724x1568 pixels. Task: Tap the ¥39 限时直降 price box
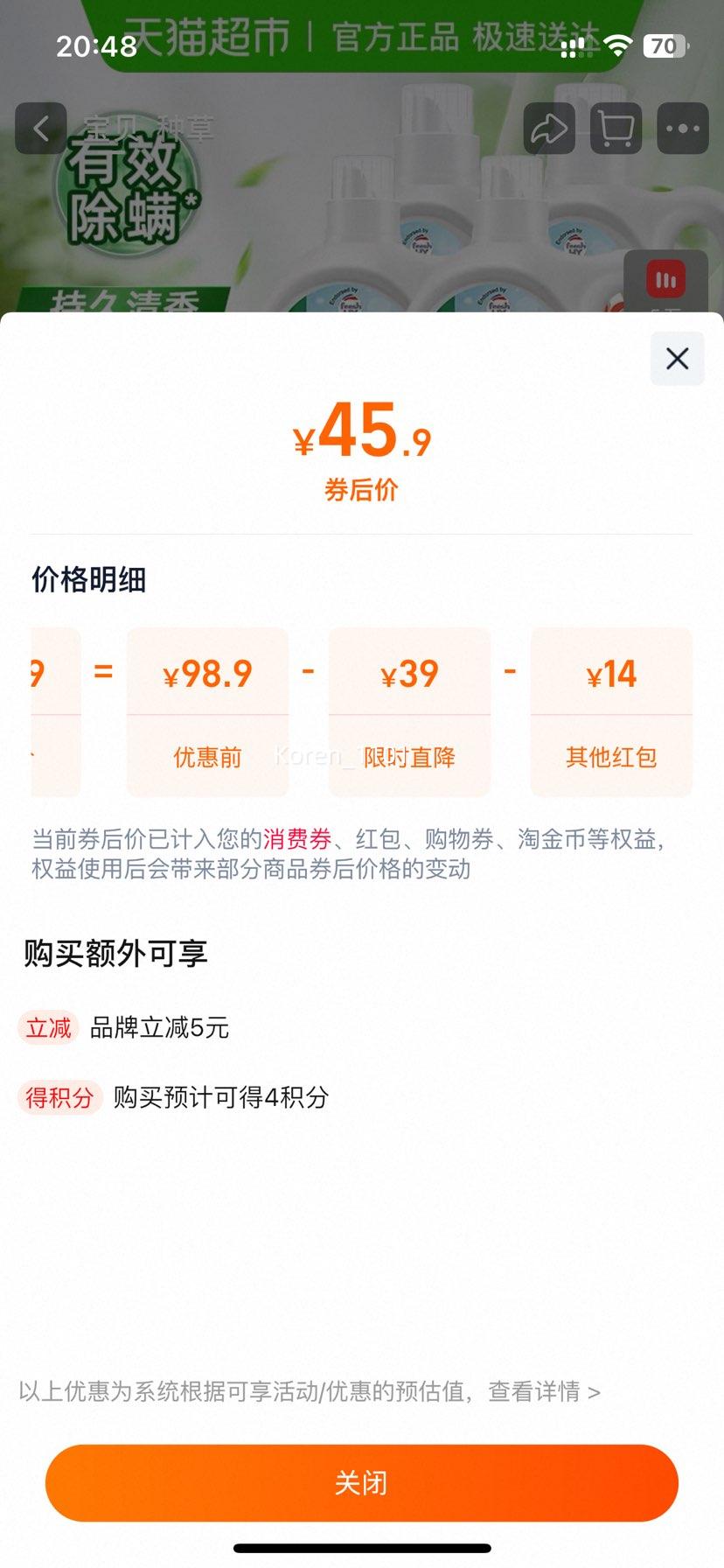pyautogui.click(x=409, y=711)
